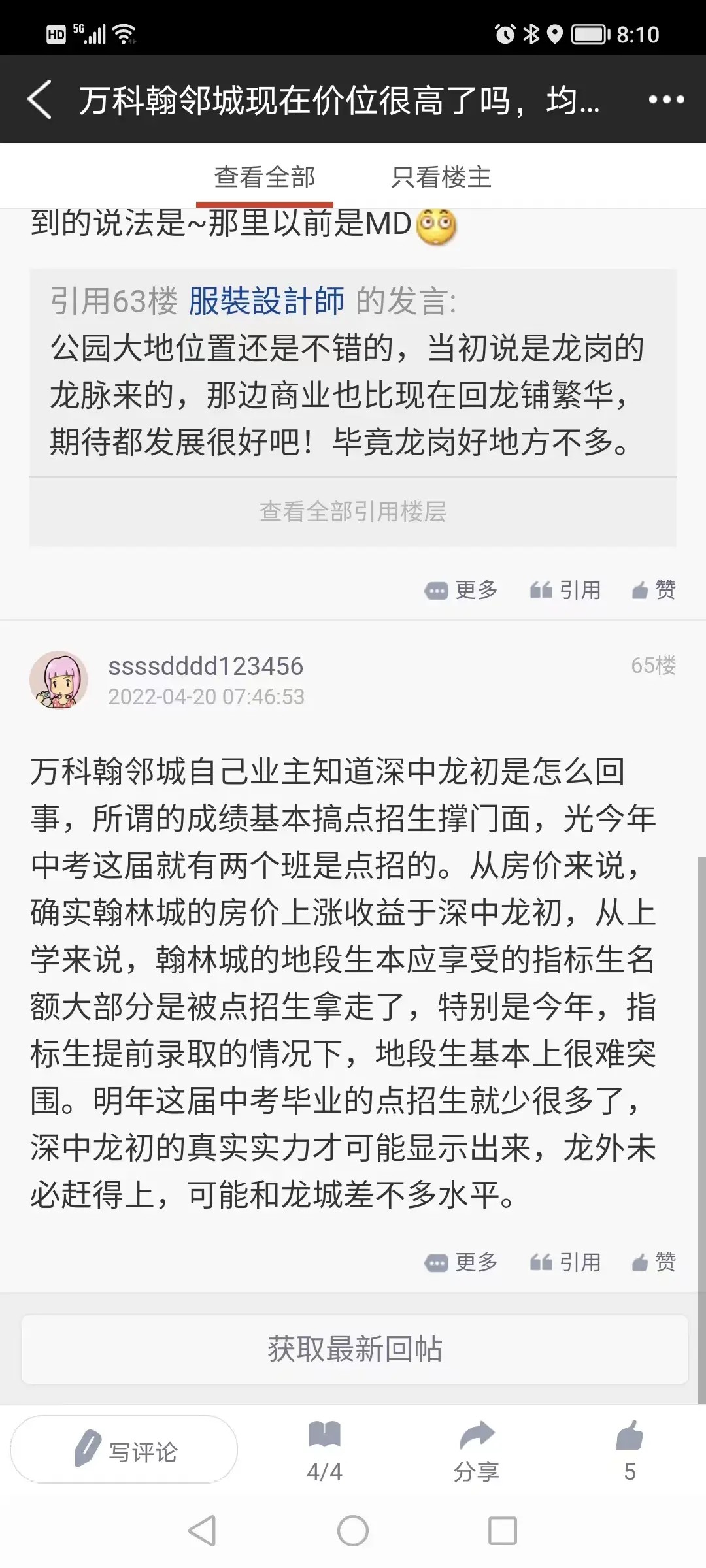Quote the post replying to floor 63
706x1568 pixels.
click(x=565, y=590)
